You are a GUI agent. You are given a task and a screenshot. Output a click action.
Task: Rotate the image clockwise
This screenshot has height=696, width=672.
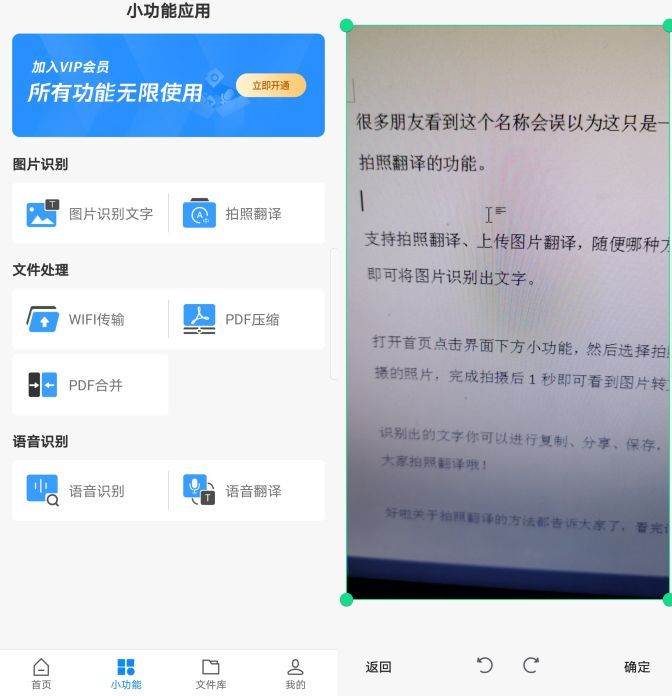point(531,666)
